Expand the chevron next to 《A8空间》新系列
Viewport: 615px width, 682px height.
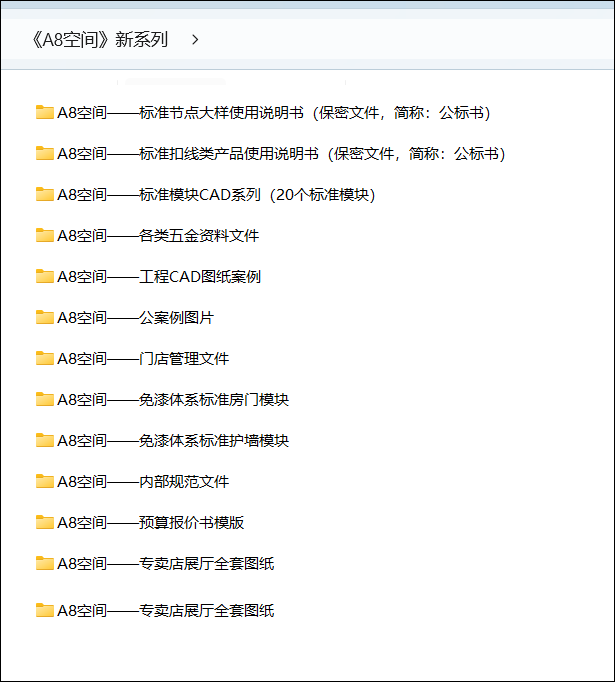pos(195,40)
